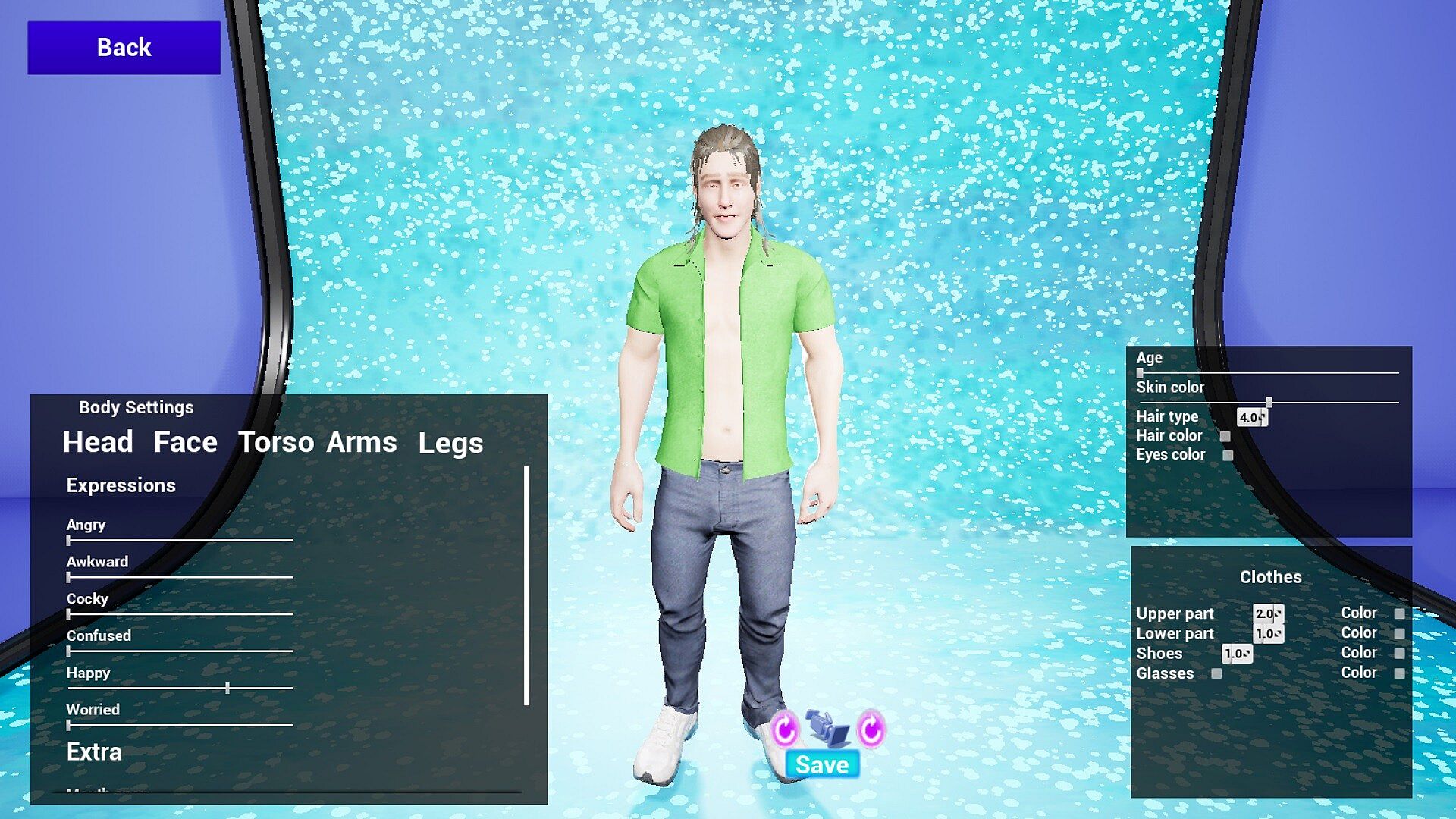The image size is (1456, 819).
Task: Tap the Back button
Action: point(124,48)
